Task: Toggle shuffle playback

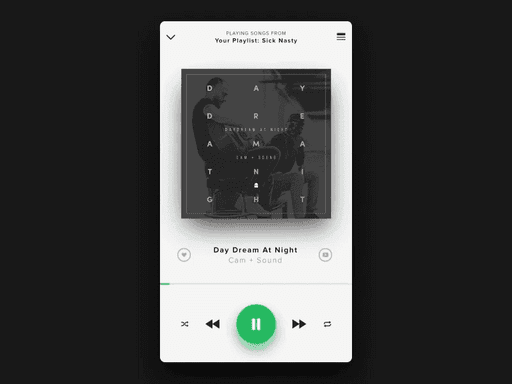Action: (x=185, y=324)
